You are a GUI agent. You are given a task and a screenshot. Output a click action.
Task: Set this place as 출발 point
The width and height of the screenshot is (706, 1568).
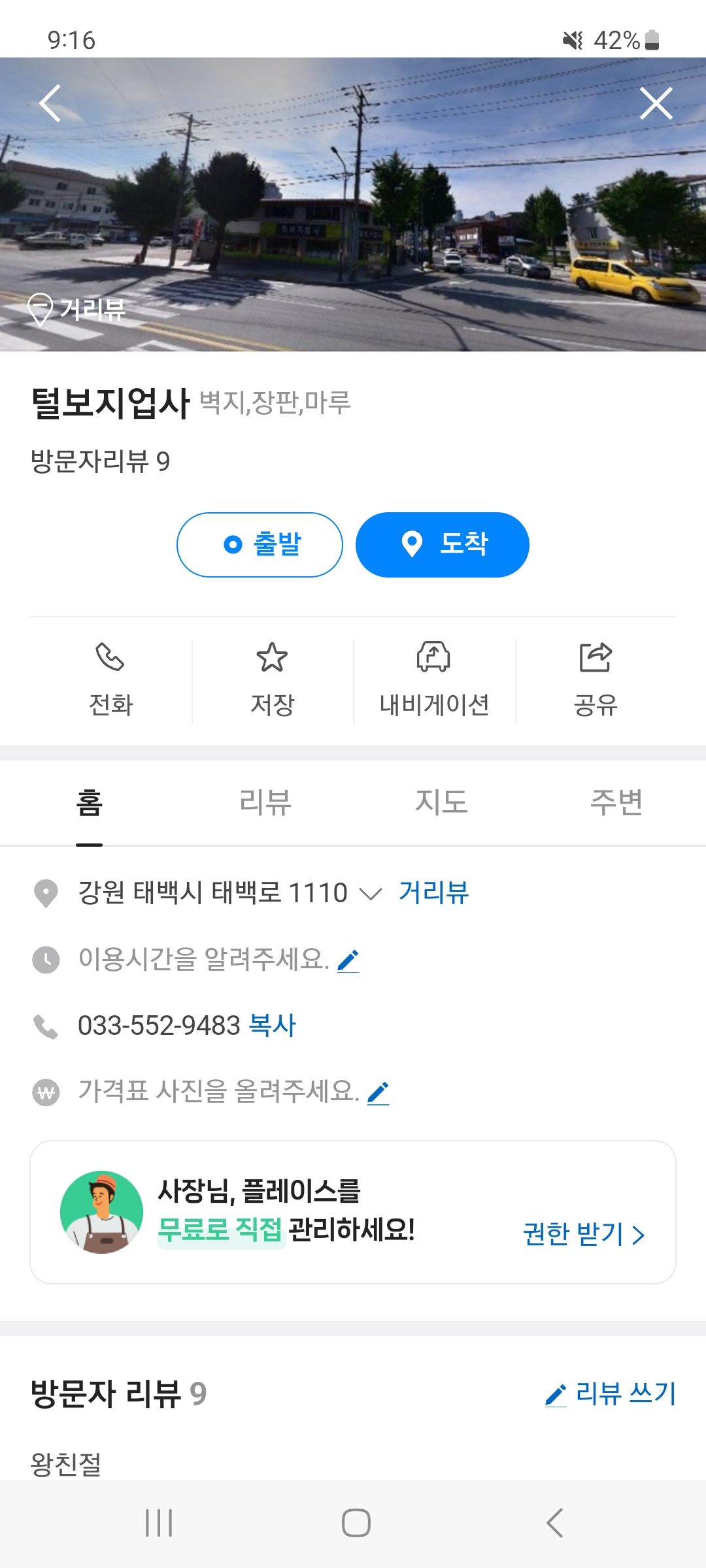click(x=260, y=544)
